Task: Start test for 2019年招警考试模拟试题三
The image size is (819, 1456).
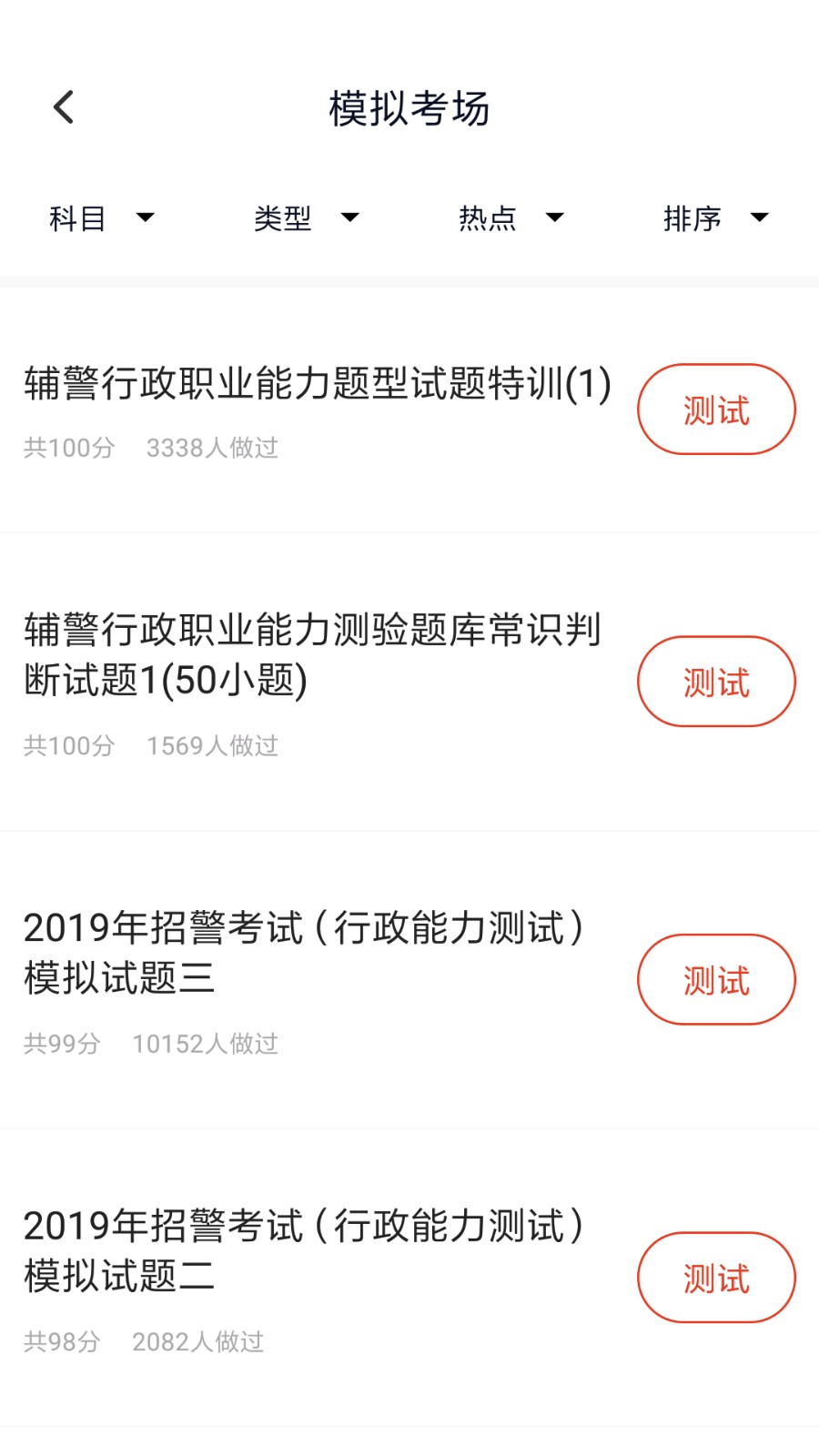Action: pos(716,979)
